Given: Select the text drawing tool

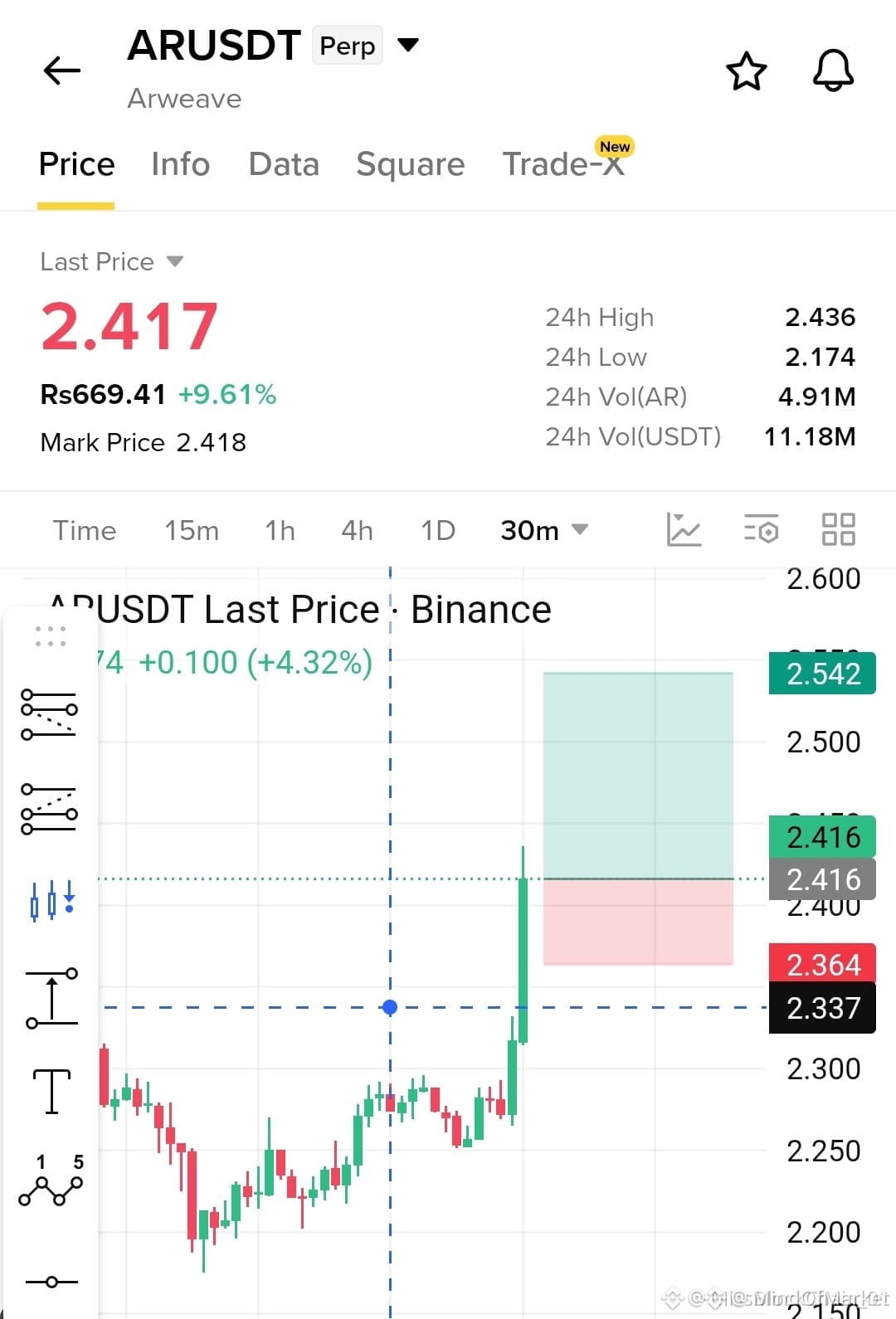Looking at the screenshot, I should tap(51, 1091).
